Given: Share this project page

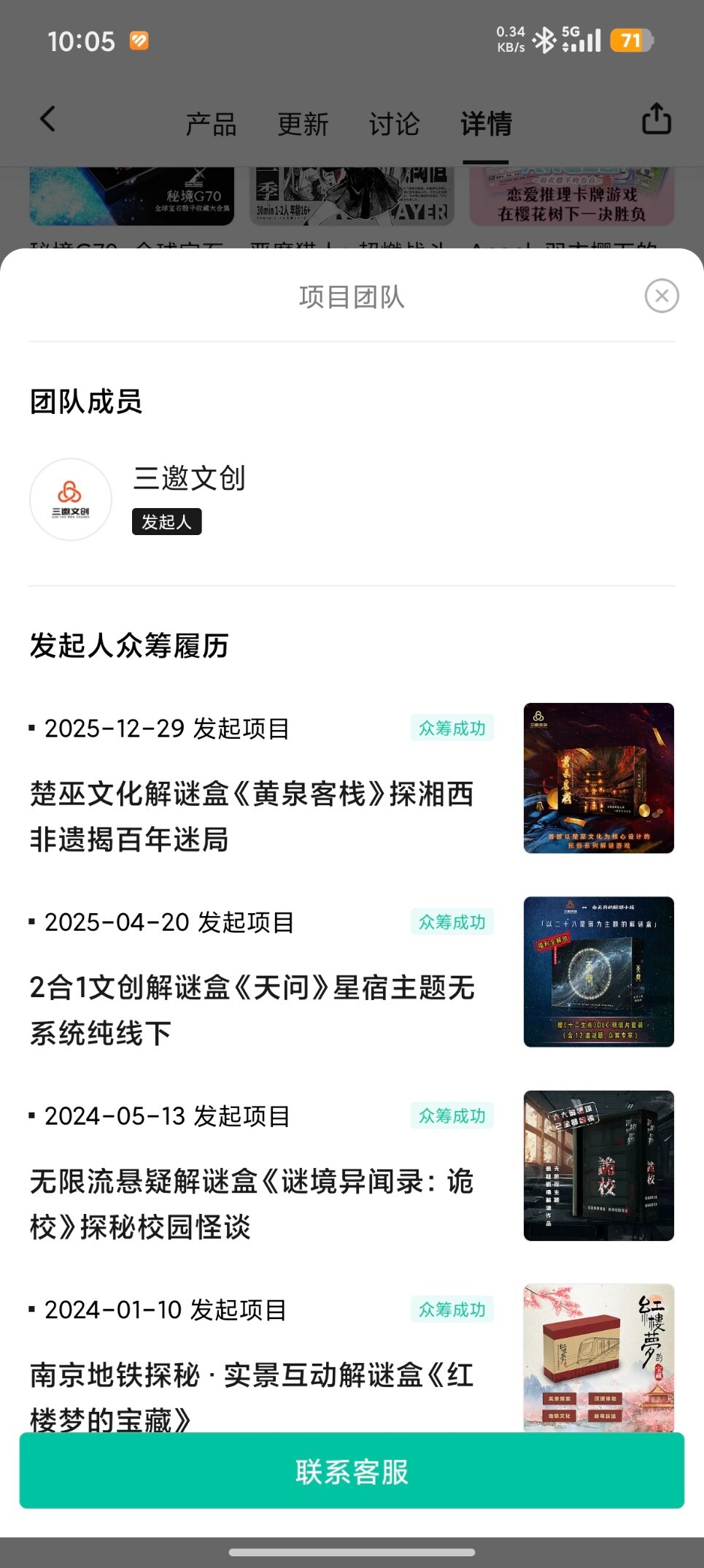Looking at the screenshot, I should (x=656, y=119).
